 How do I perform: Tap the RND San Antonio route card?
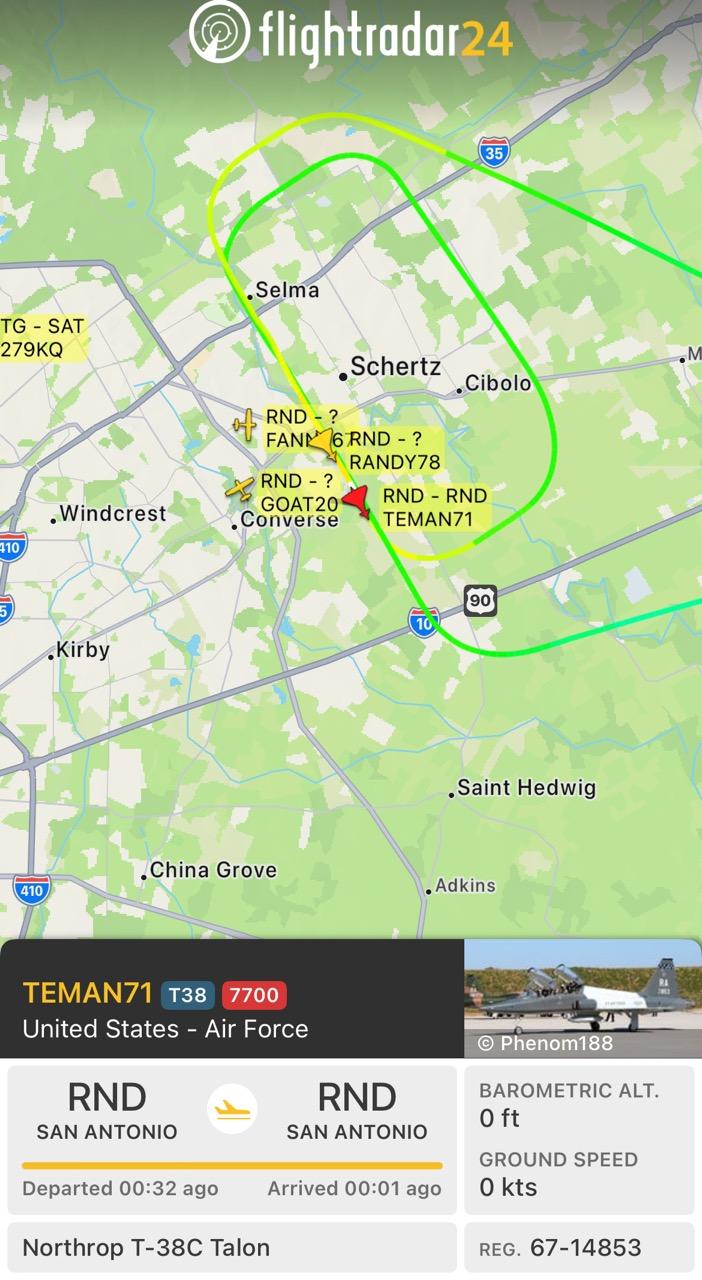pyautogui.click(x=232, y=1140)
